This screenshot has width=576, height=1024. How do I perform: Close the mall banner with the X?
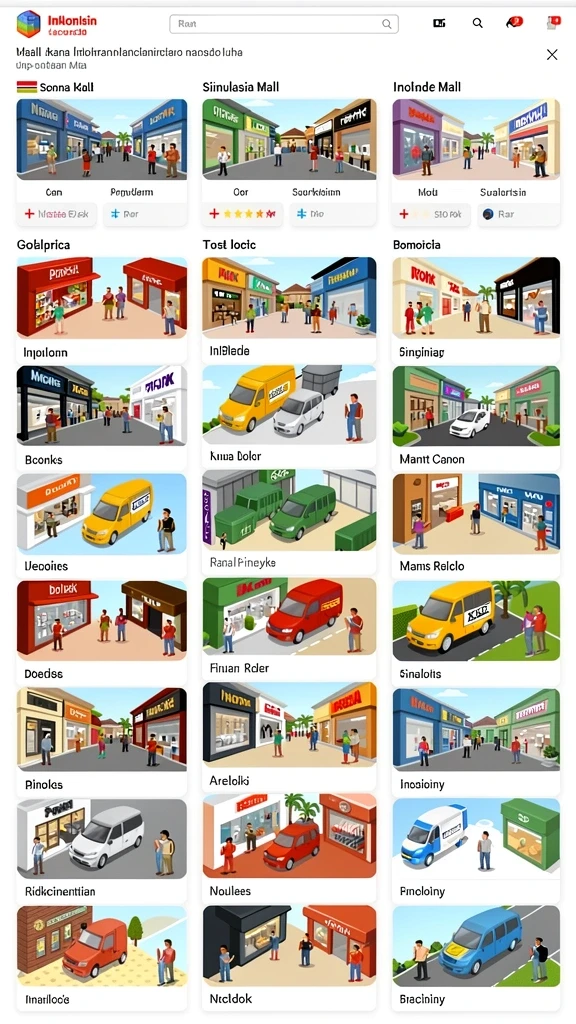(552, 55)
